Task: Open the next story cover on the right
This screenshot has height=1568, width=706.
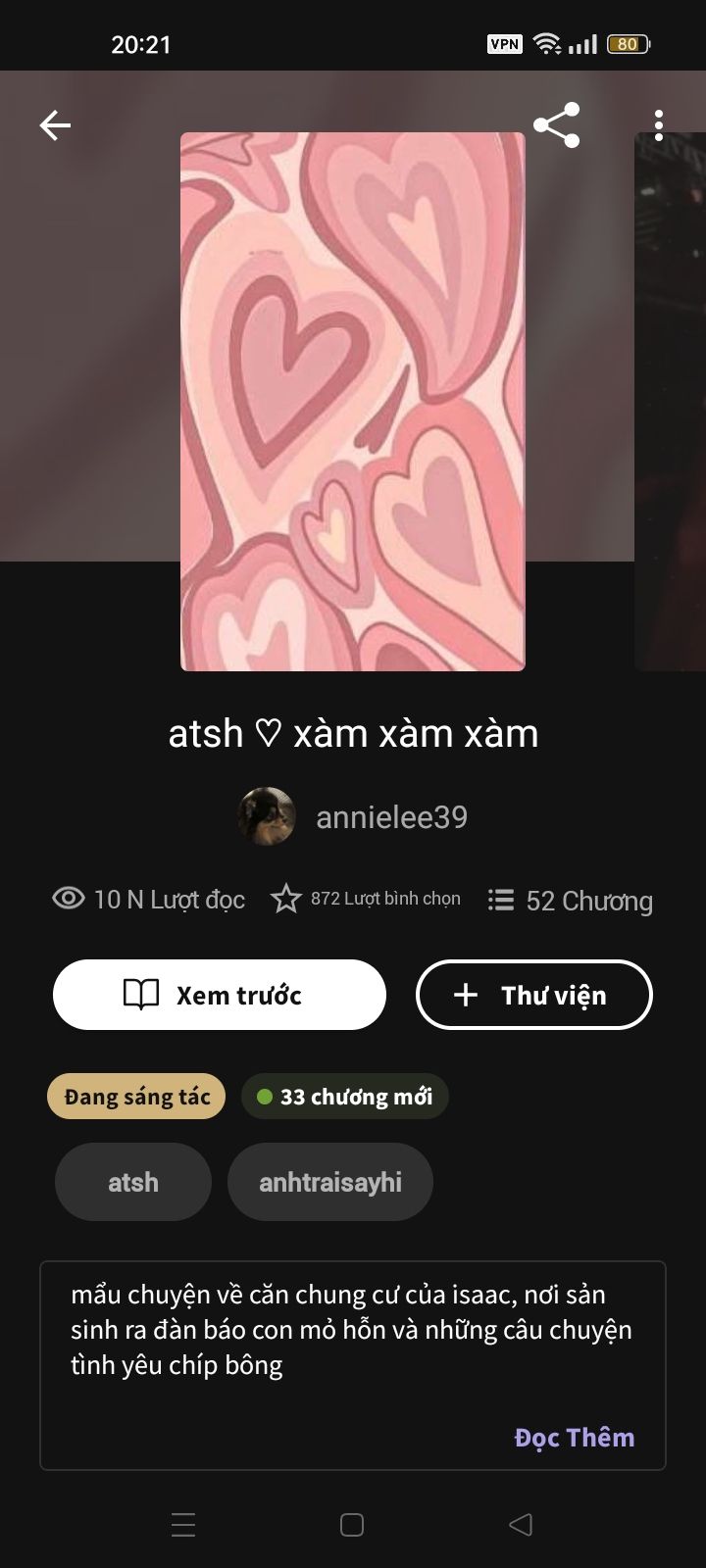Action: pyautogui.click(x=672, y=402)
